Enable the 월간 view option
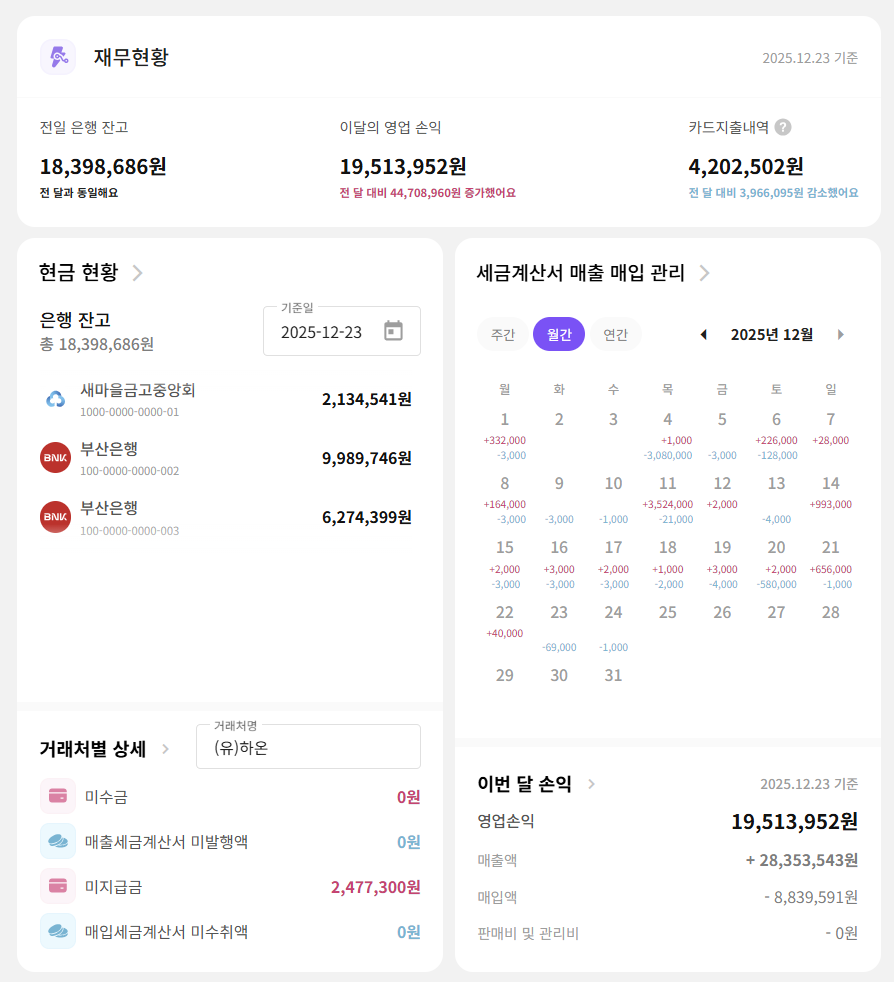Viewport: 894px width, 982px height. click(559, 334)
